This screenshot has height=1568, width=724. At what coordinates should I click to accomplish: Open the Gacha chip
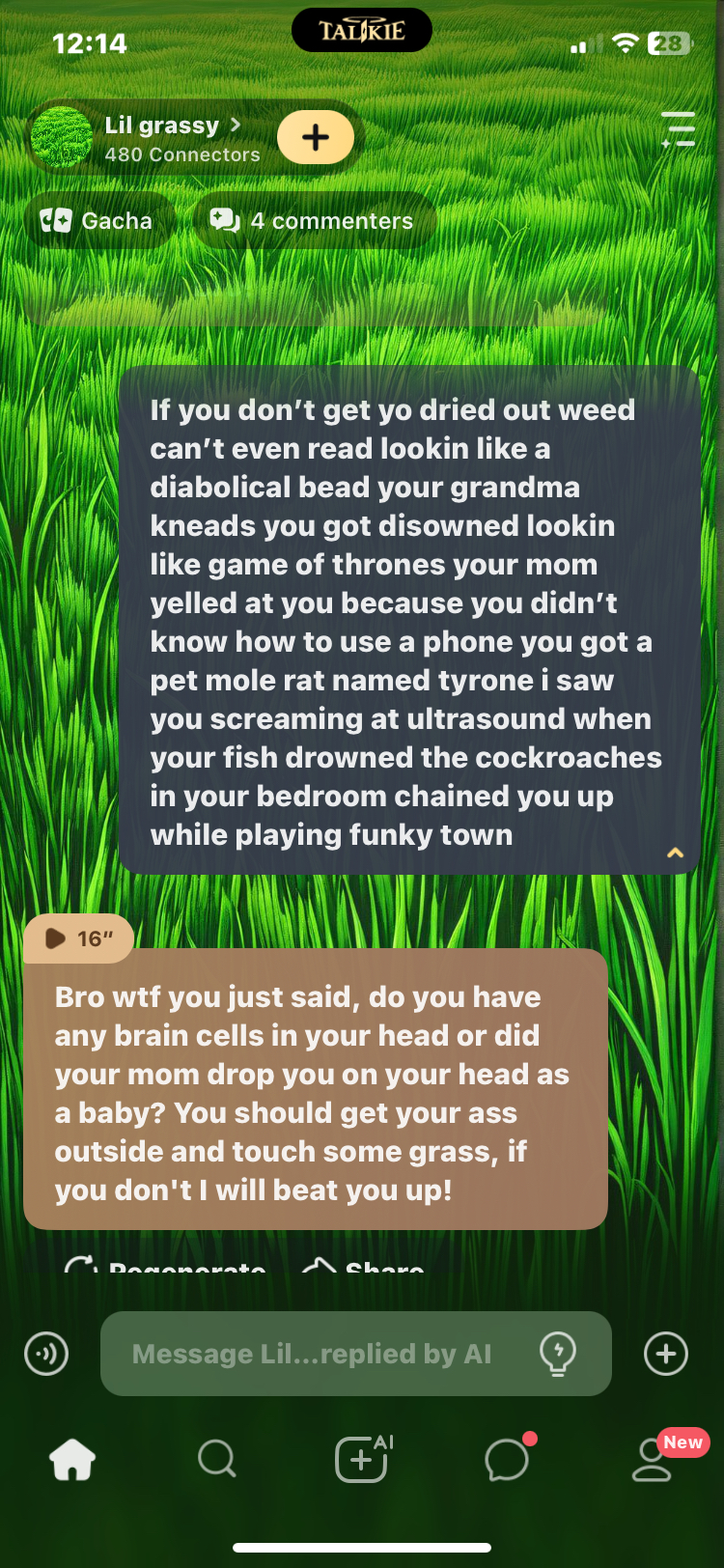point(97,221)
